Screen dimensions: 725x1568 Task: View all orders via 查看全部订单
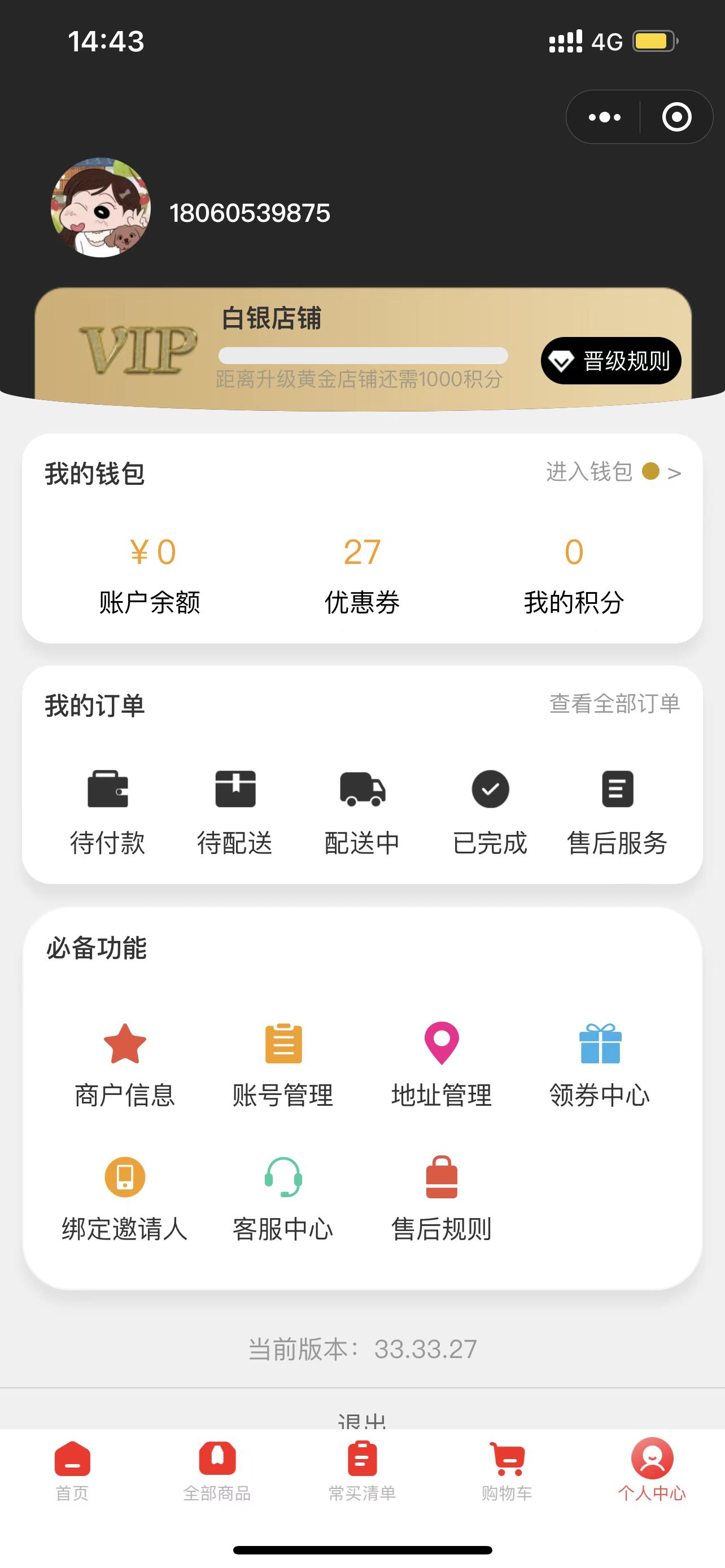(x=614, y=704)
